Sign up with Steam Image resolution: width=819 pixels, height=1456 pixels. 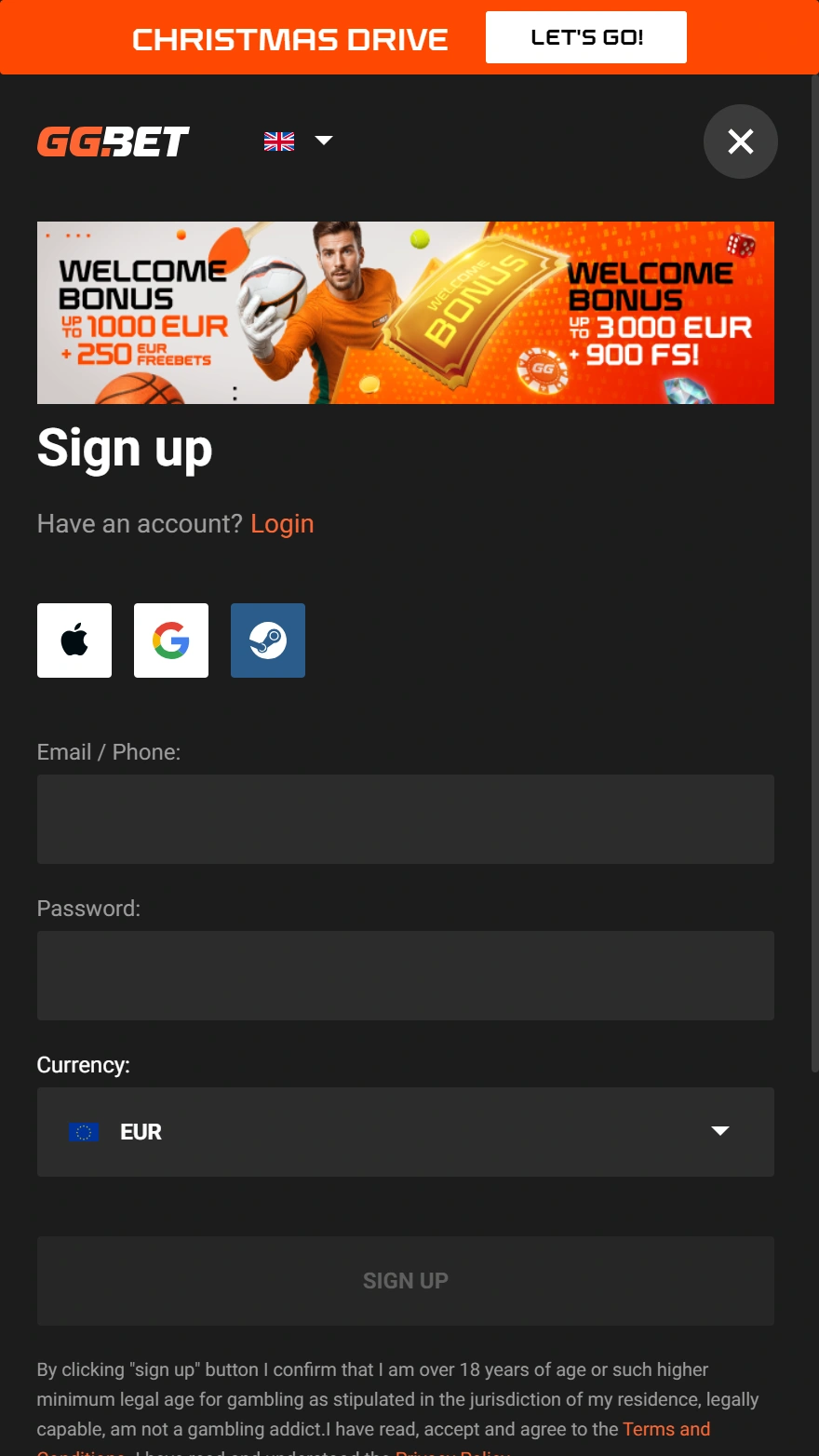[x=268, y=640]
